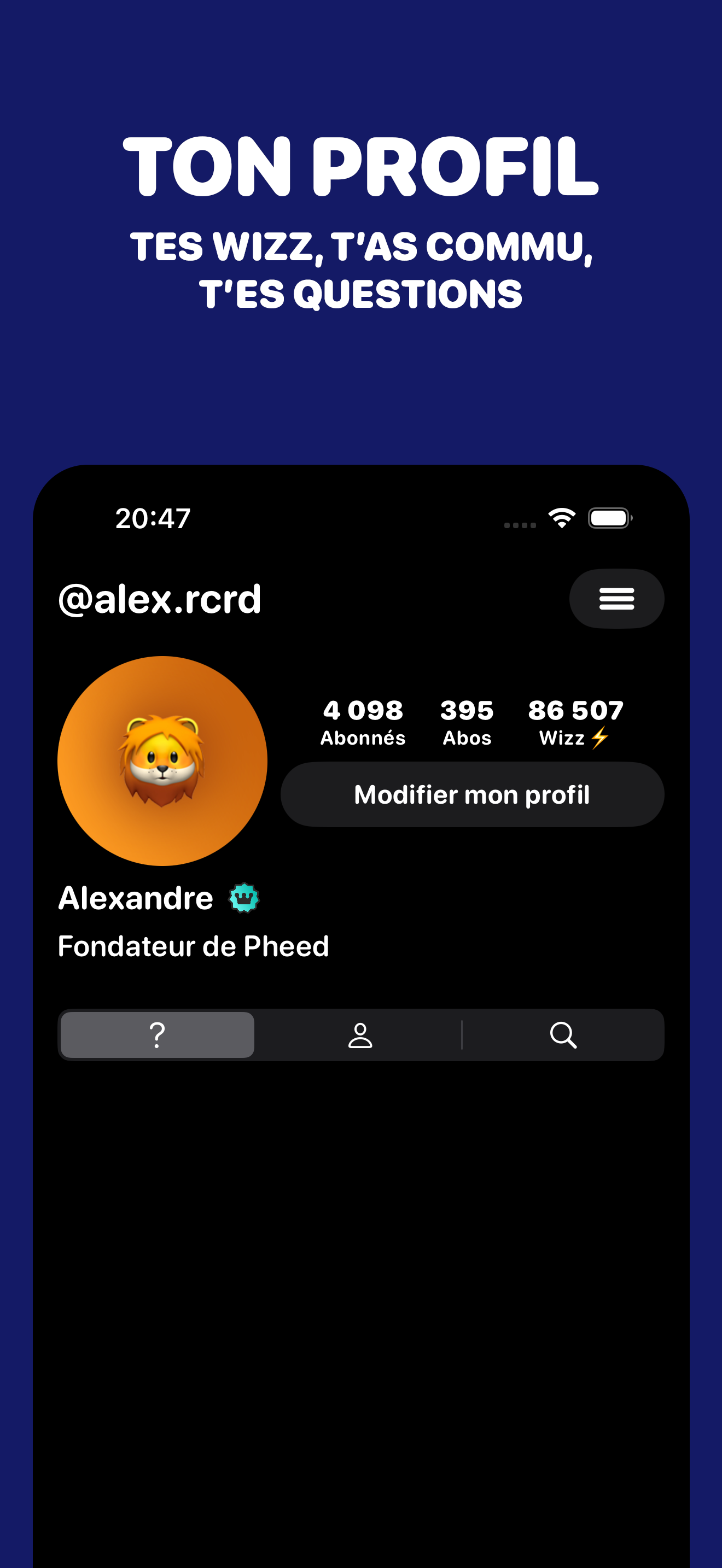Screen dimensions: 722x1568
Task: Tap the verified crown badge next to Alexandre
Action: pos(243,897)
